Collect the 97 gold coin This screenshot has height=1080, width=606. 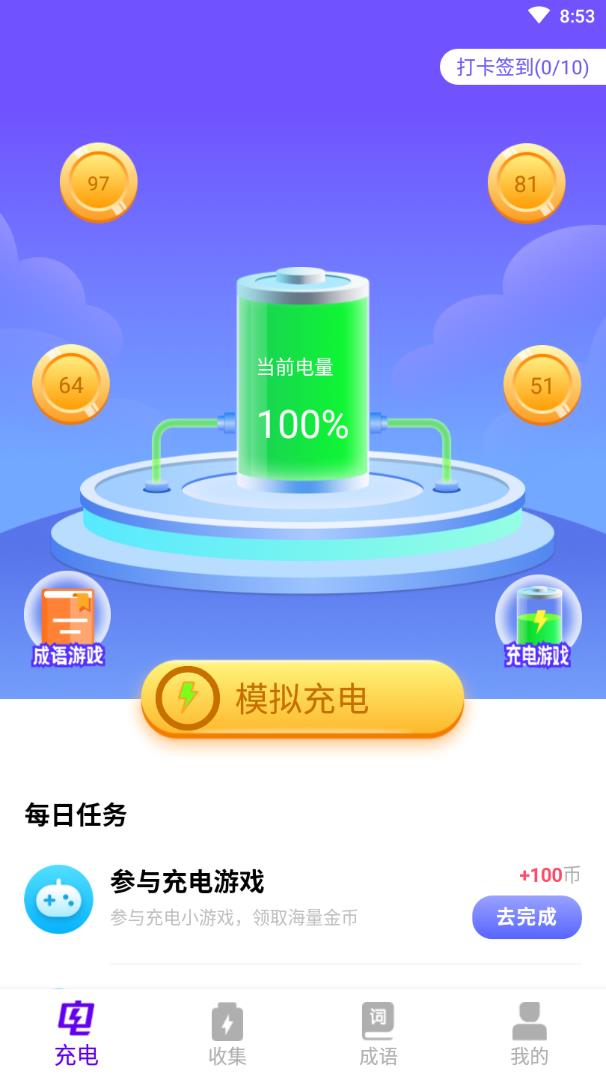(98, 183)
